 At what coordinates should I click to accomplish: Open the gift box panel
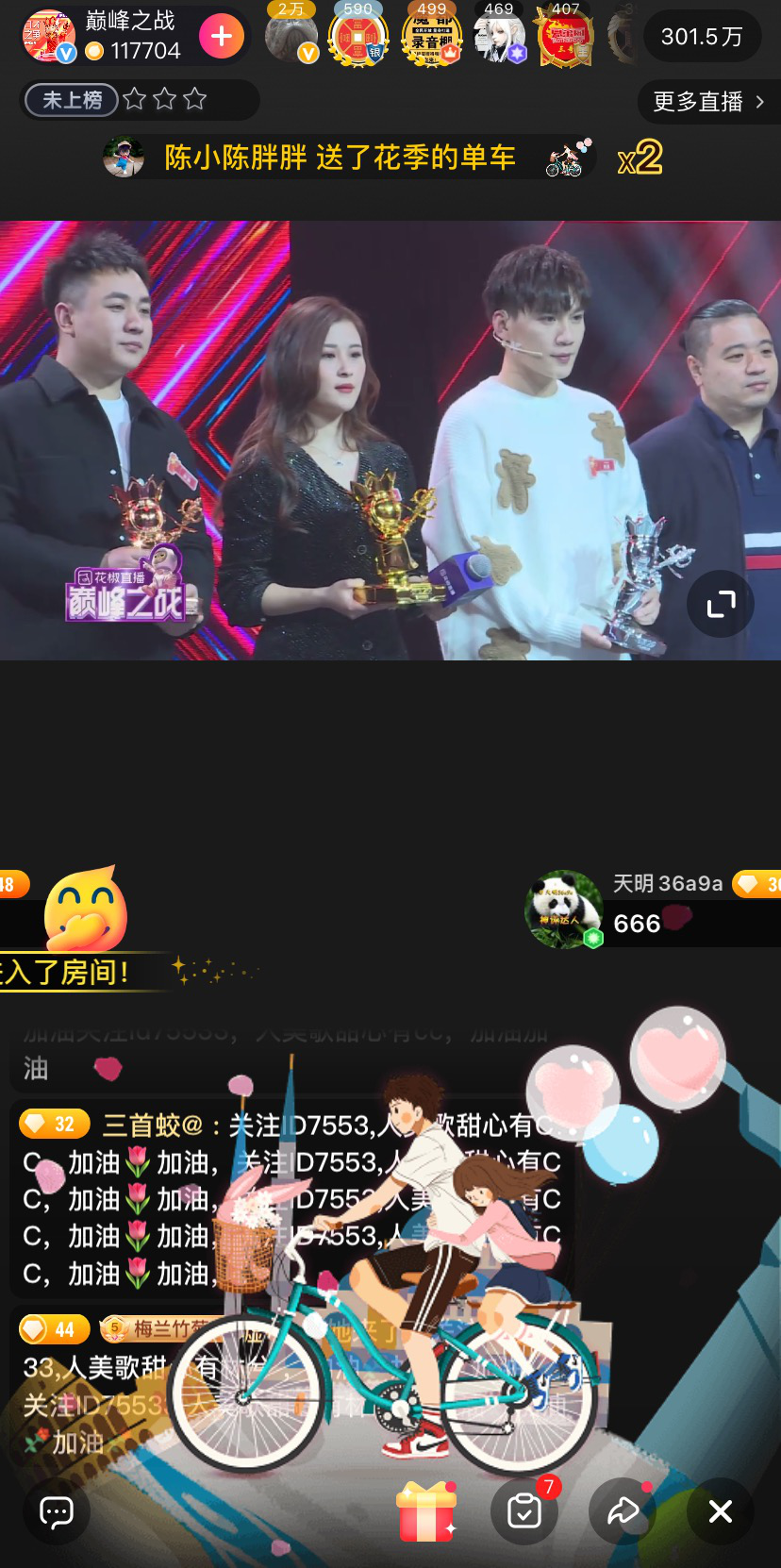tap(426, 1511)
